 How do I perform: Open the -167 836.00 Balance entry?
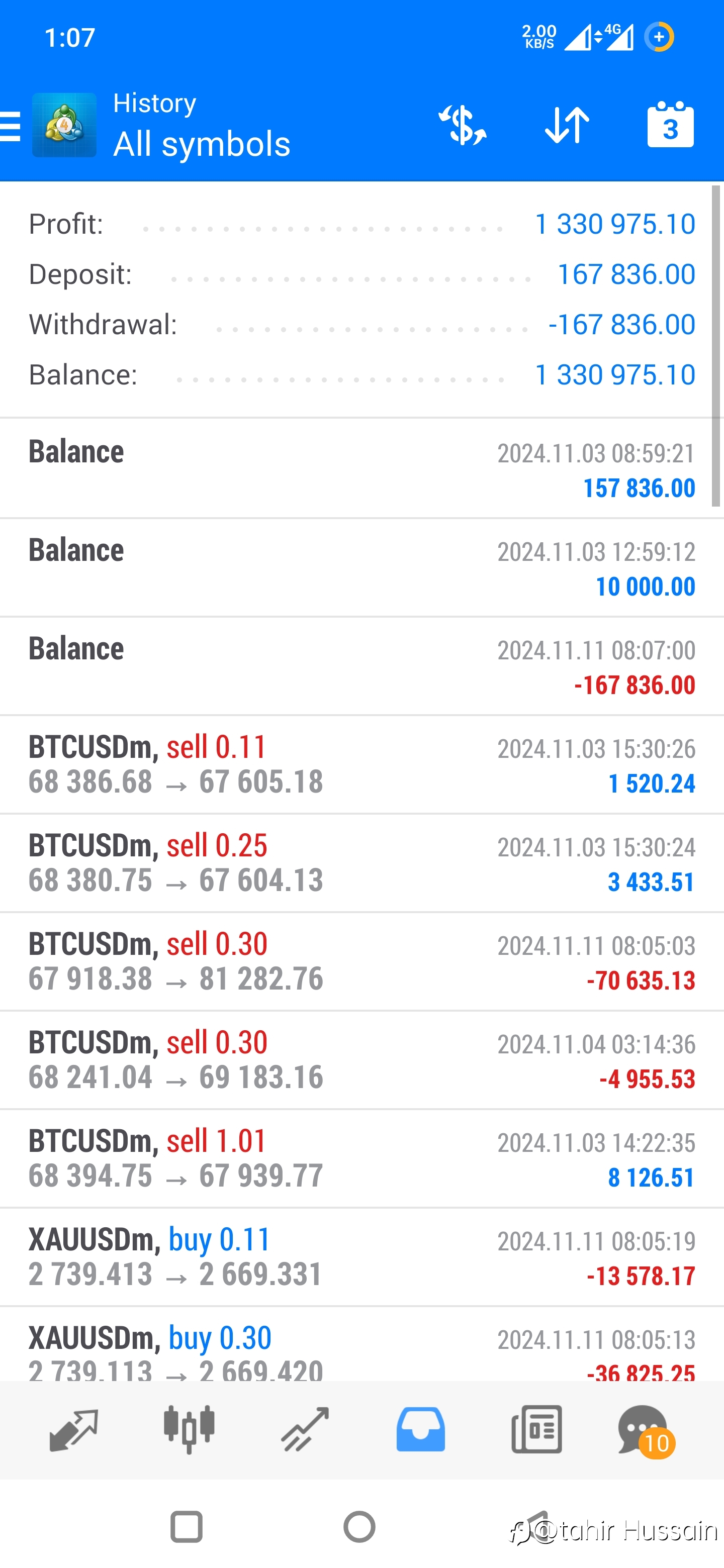click(x=361, y=666)
